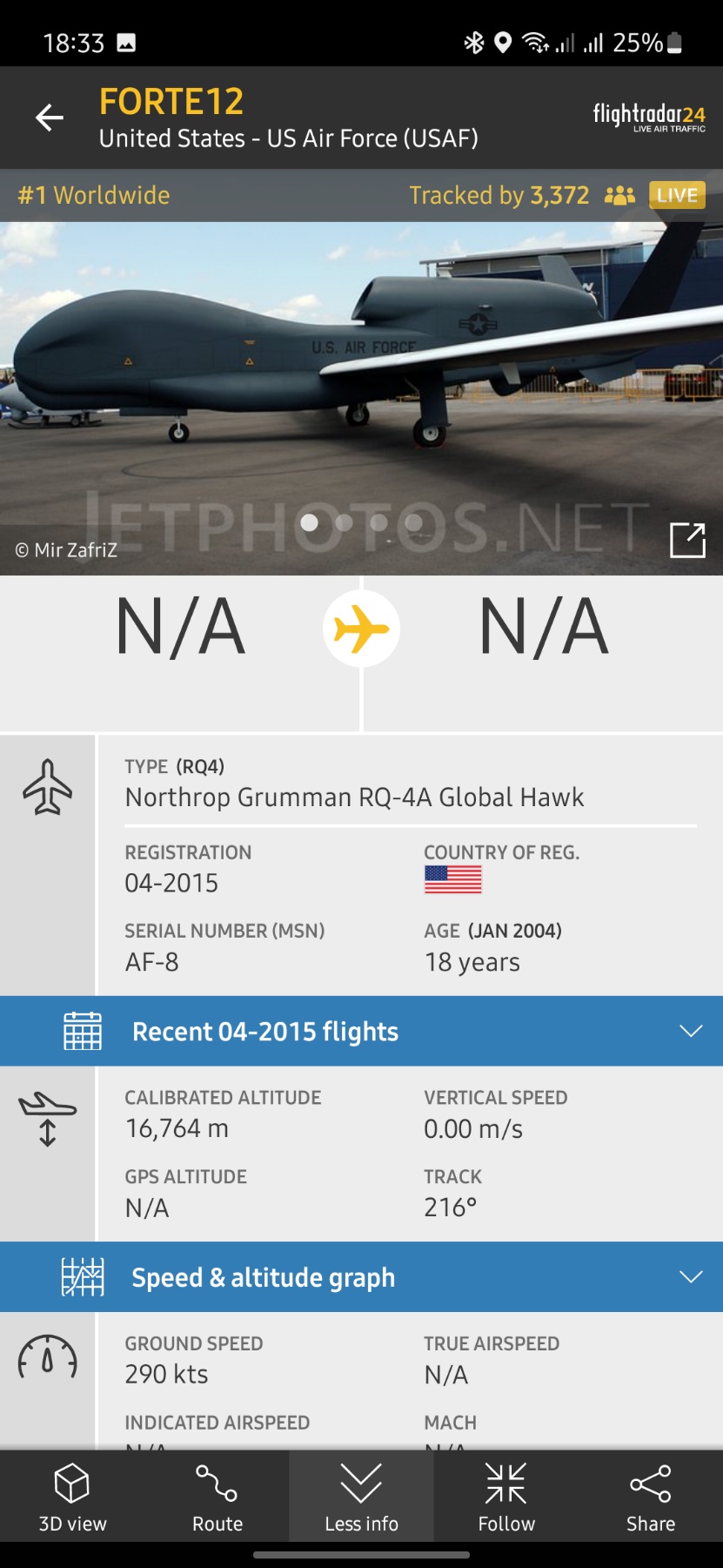Share this flight
Viewport: 723px width, 1568px height.
click(x=650, y=1497)
